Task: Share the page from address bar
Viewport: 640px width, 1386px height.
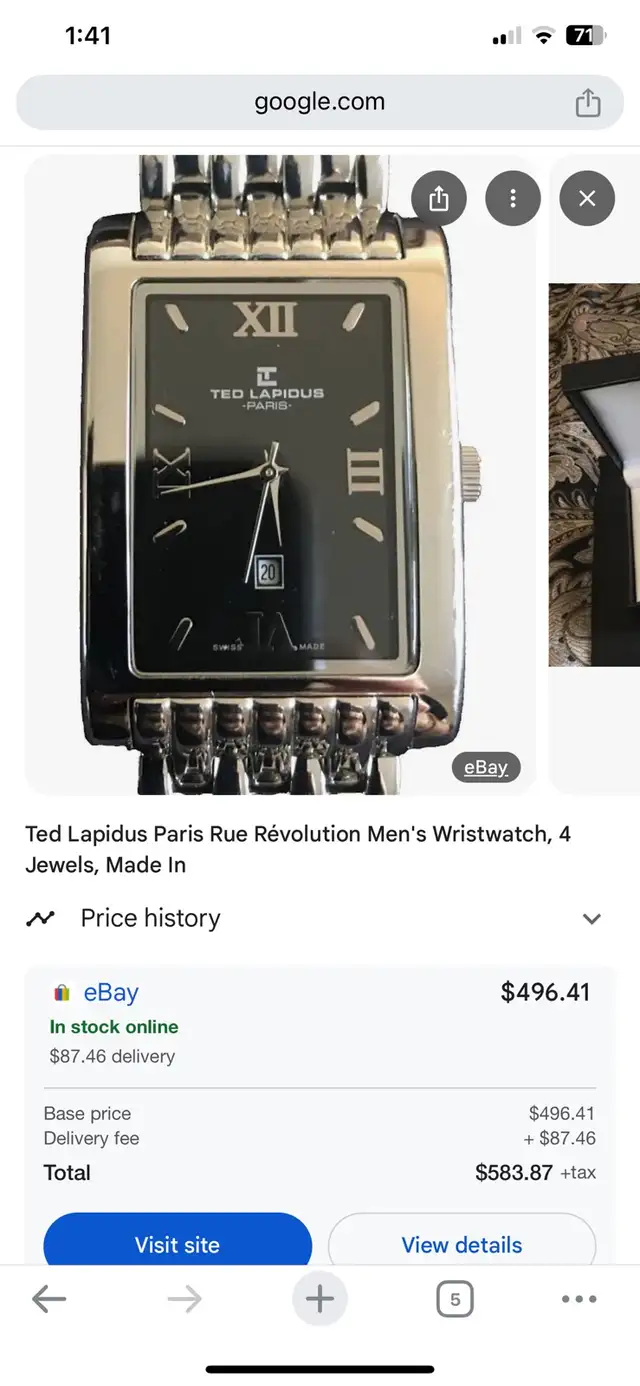Action: 588,102
